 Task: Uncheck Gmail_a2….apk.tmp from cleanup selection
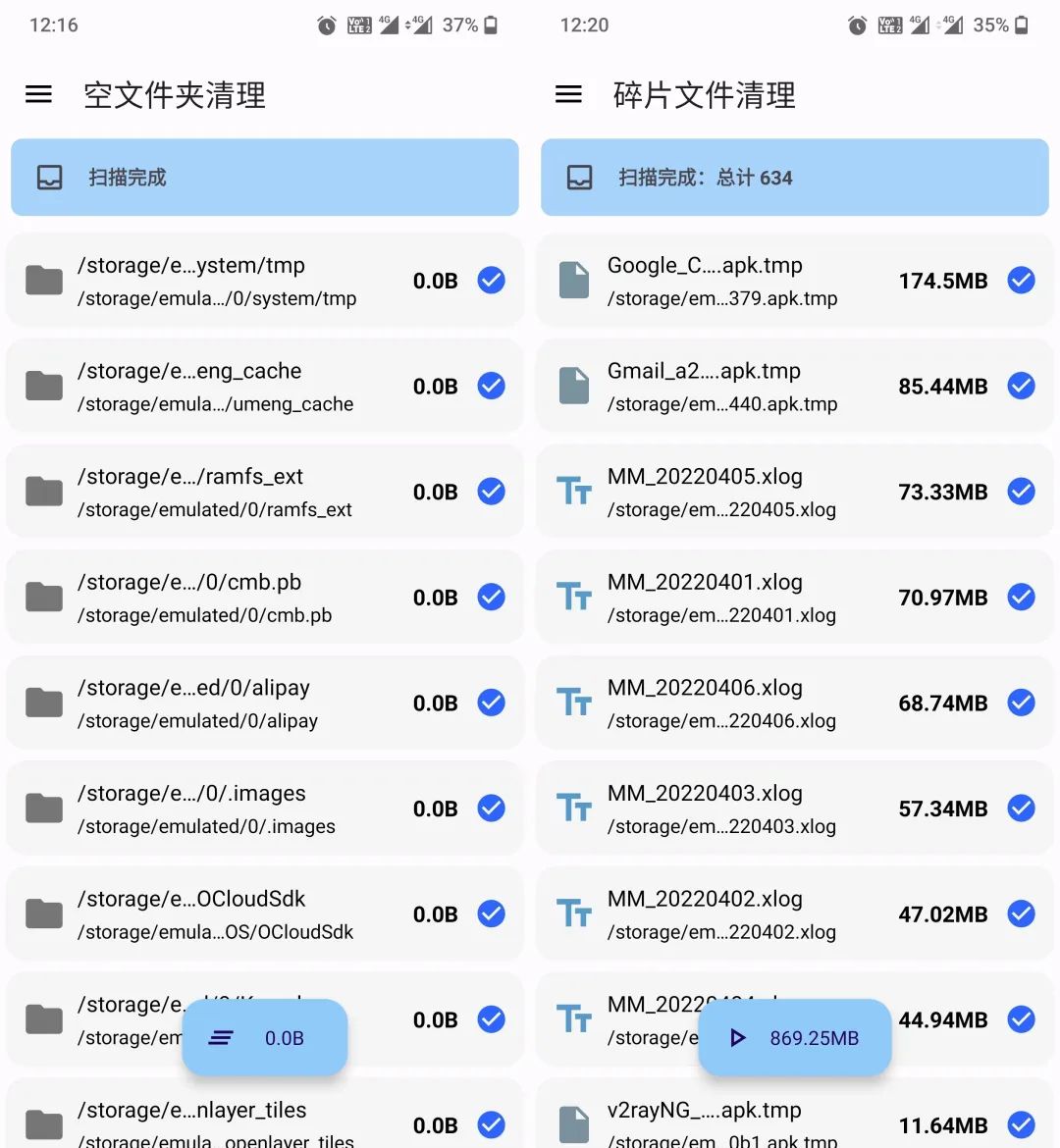[1022, 386]
